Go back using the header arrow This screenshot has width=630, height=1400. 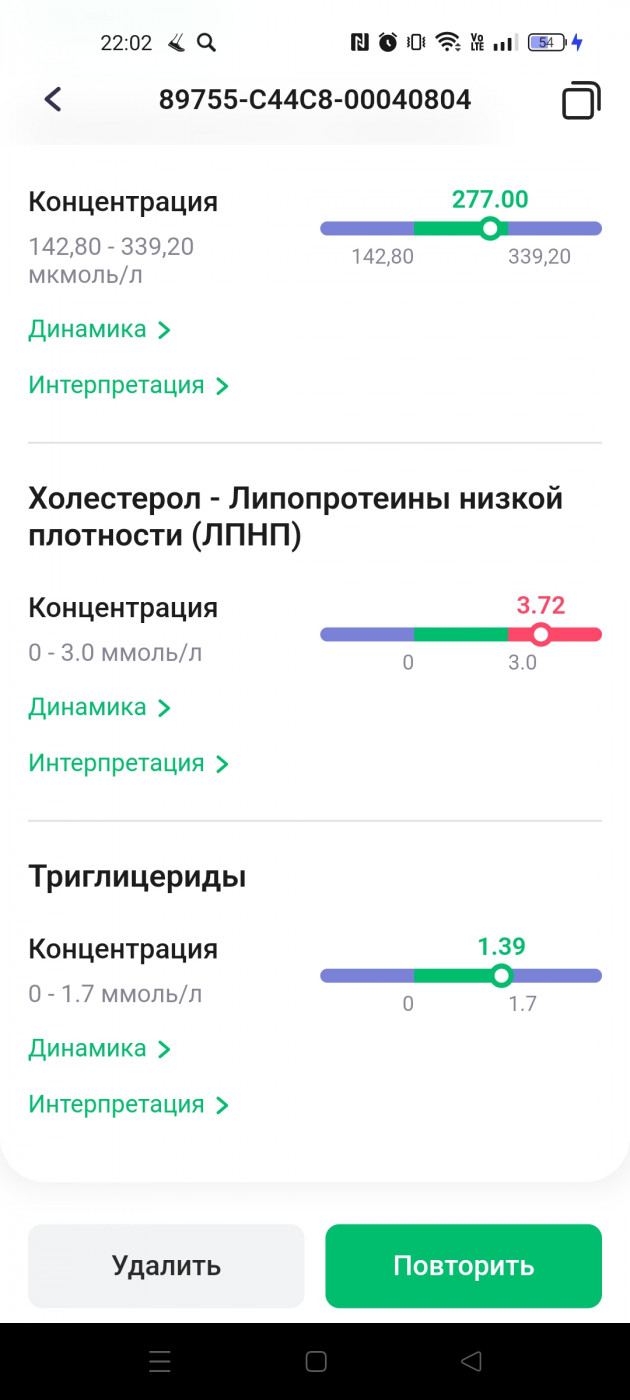pyautogui.click(x=53, y=99)
